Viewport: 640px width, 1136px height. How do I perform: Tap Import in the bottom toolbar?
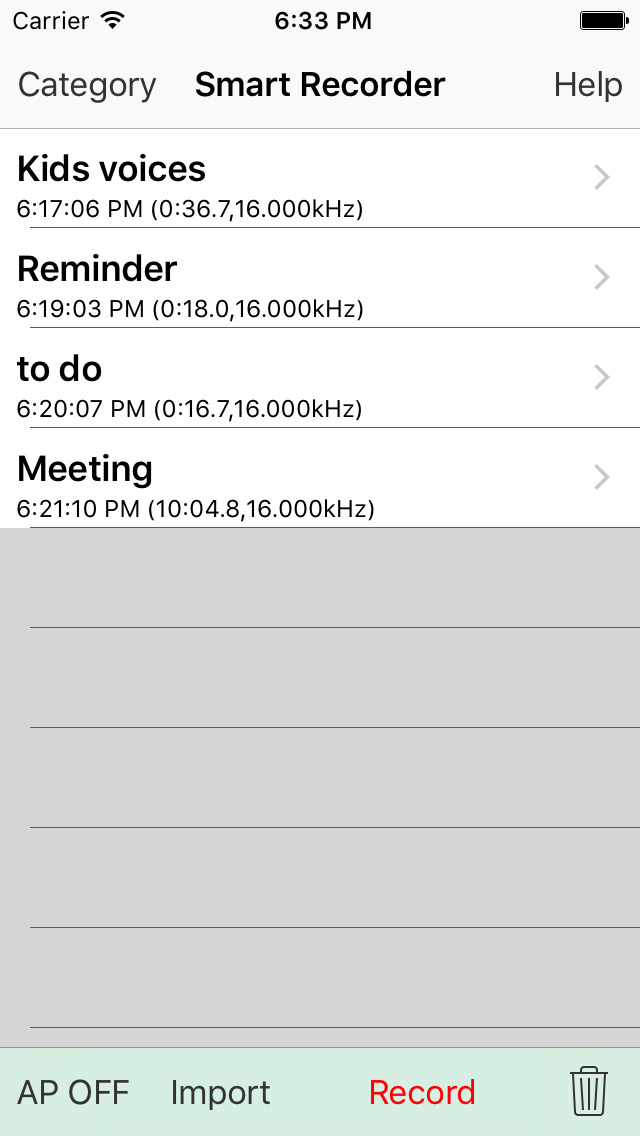pyautogui.click(x=220, y=1092)
